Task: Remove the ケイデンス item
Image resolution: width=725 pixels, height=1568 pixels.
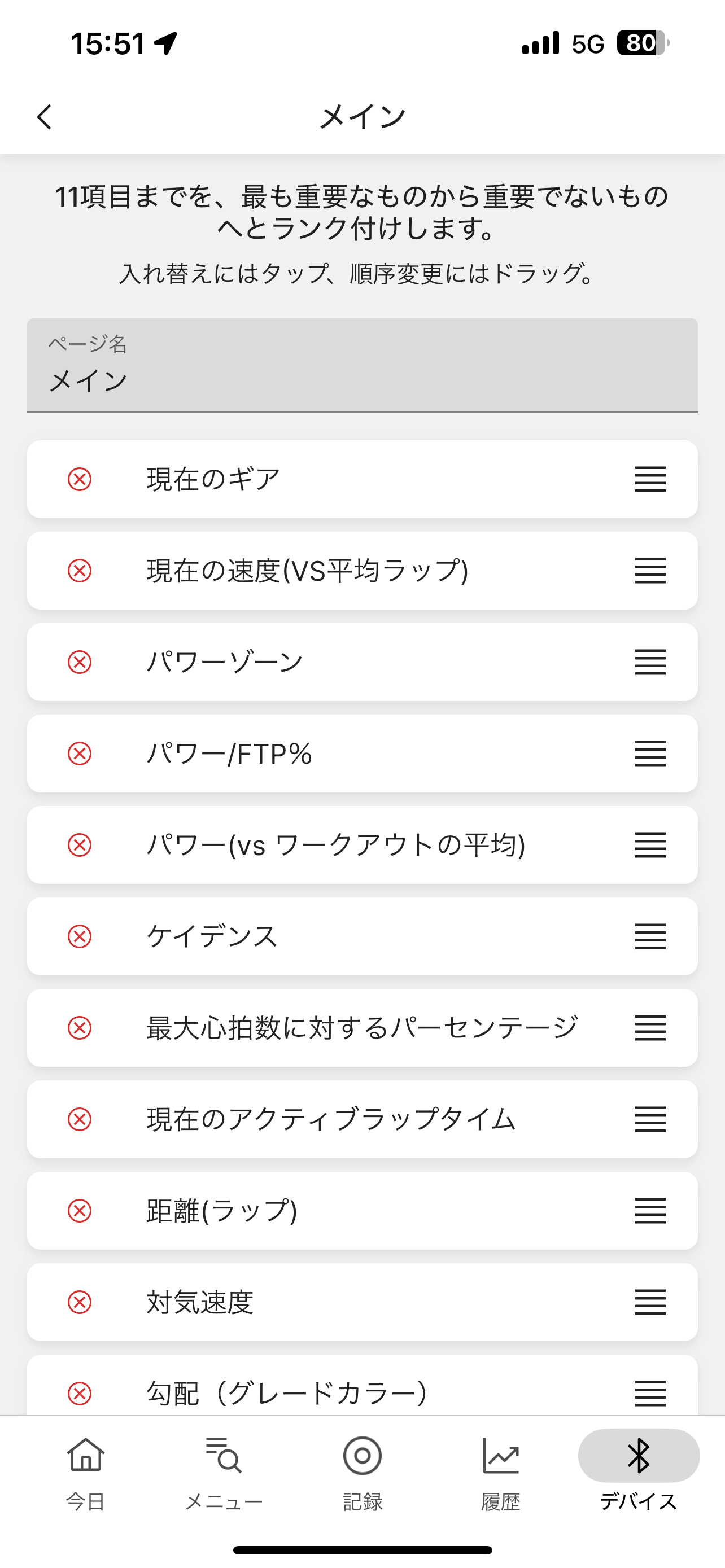Action: [x=80, y=936]
